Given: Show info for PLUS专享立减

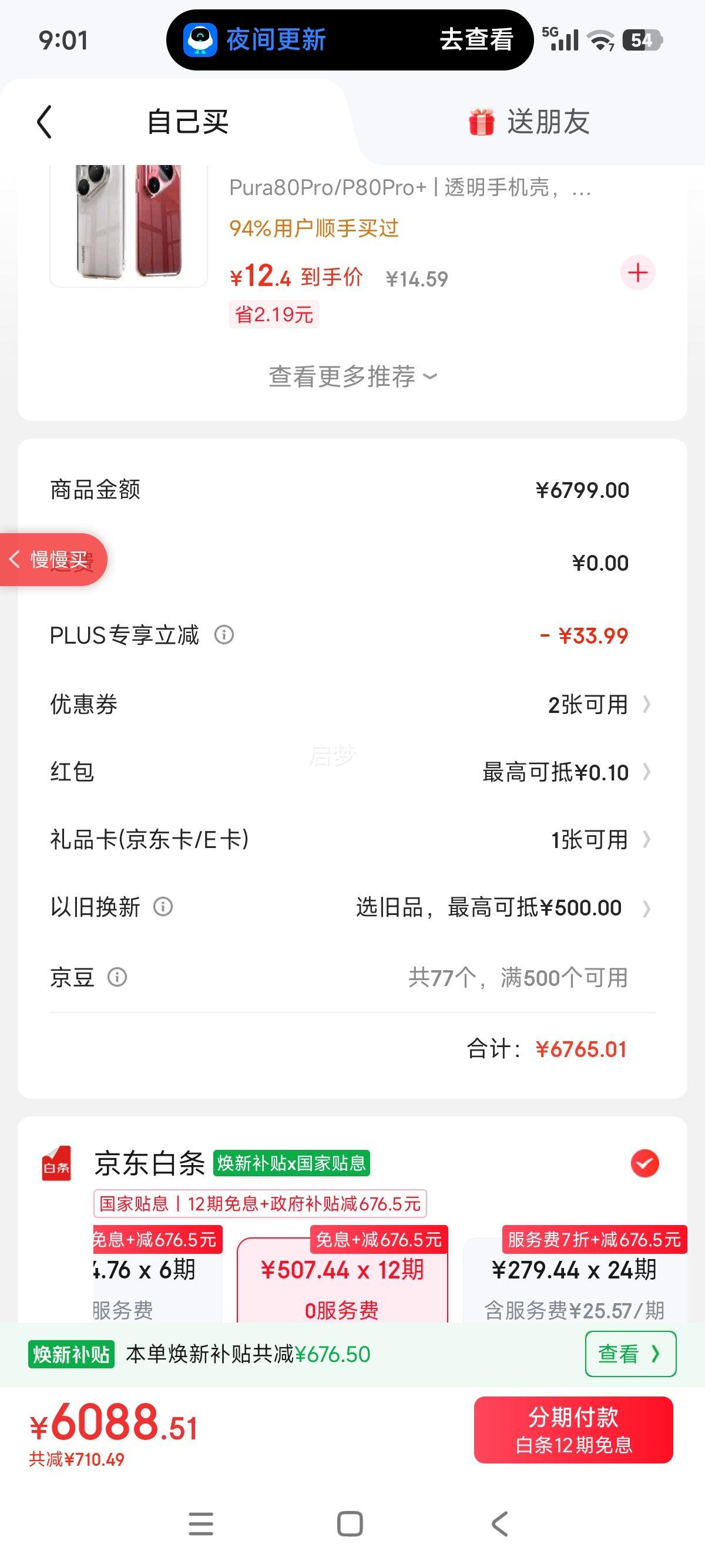Looking at the screenshot, I should click(224, 635).
